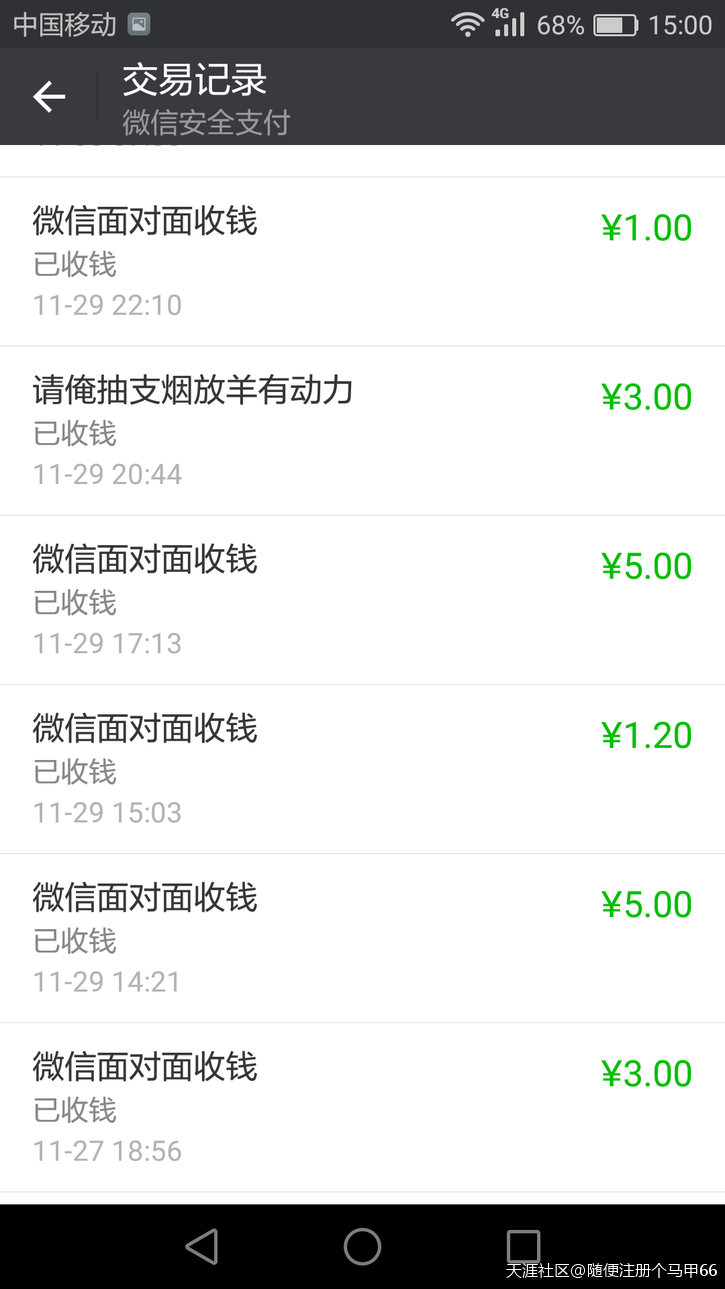The height and width of the screenshot is (1289, 725).
Task: View the ¥5.00 record from 11-29 17:13
Action: pos(362,600)
